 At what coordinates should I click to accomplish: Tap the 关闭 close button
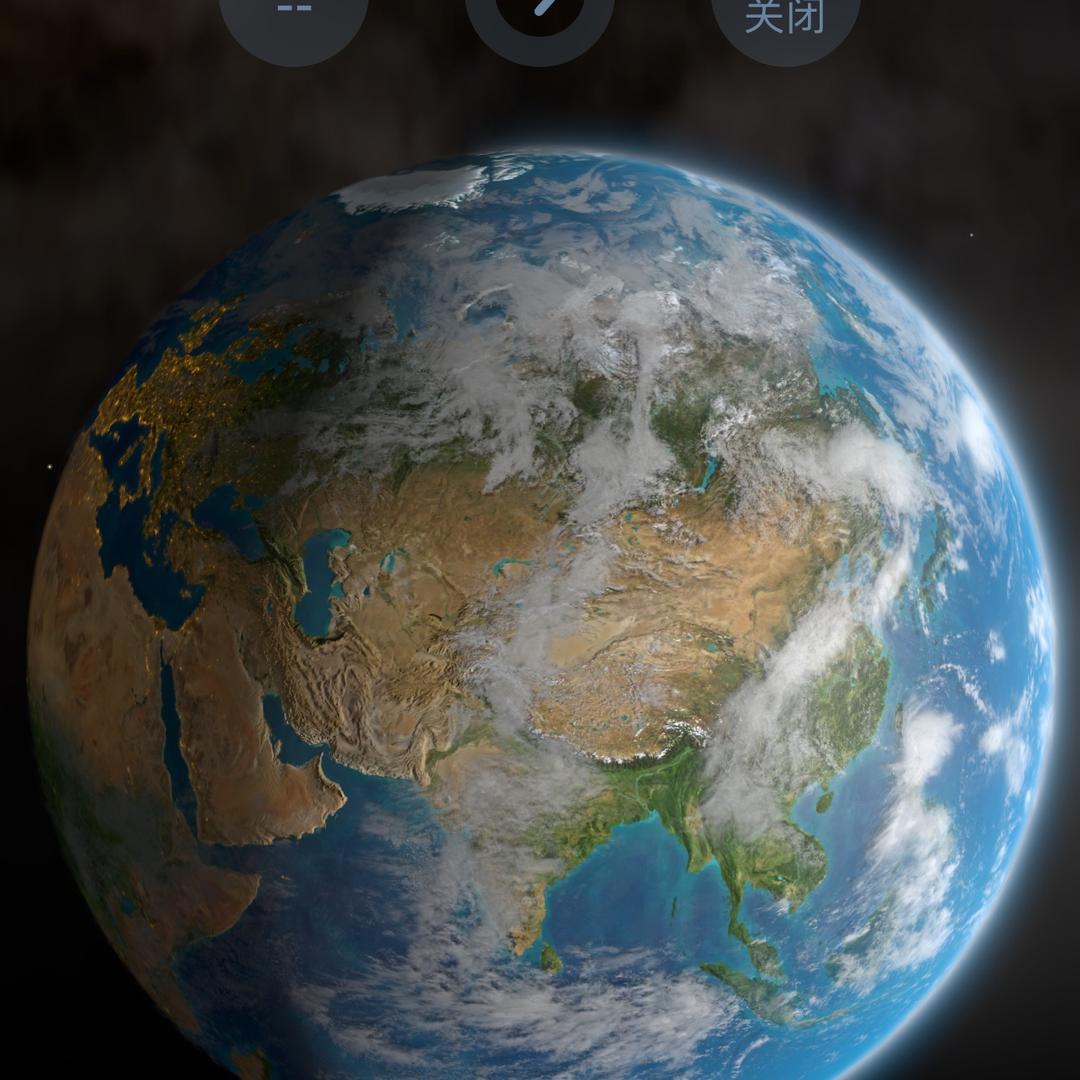[x=785, y=18]
